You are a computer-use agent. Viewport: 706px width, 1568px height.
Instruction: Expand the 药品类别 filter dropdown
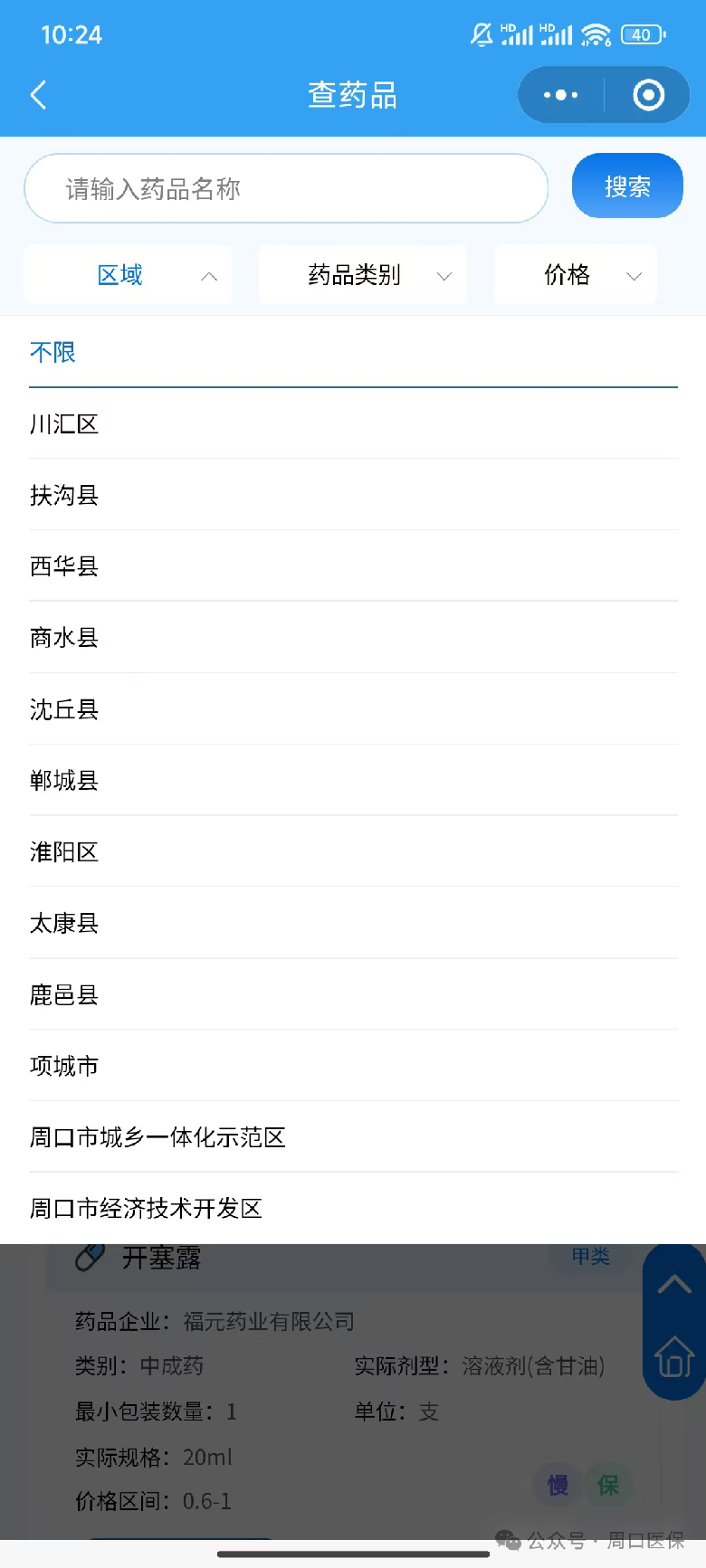click(362, 275)
